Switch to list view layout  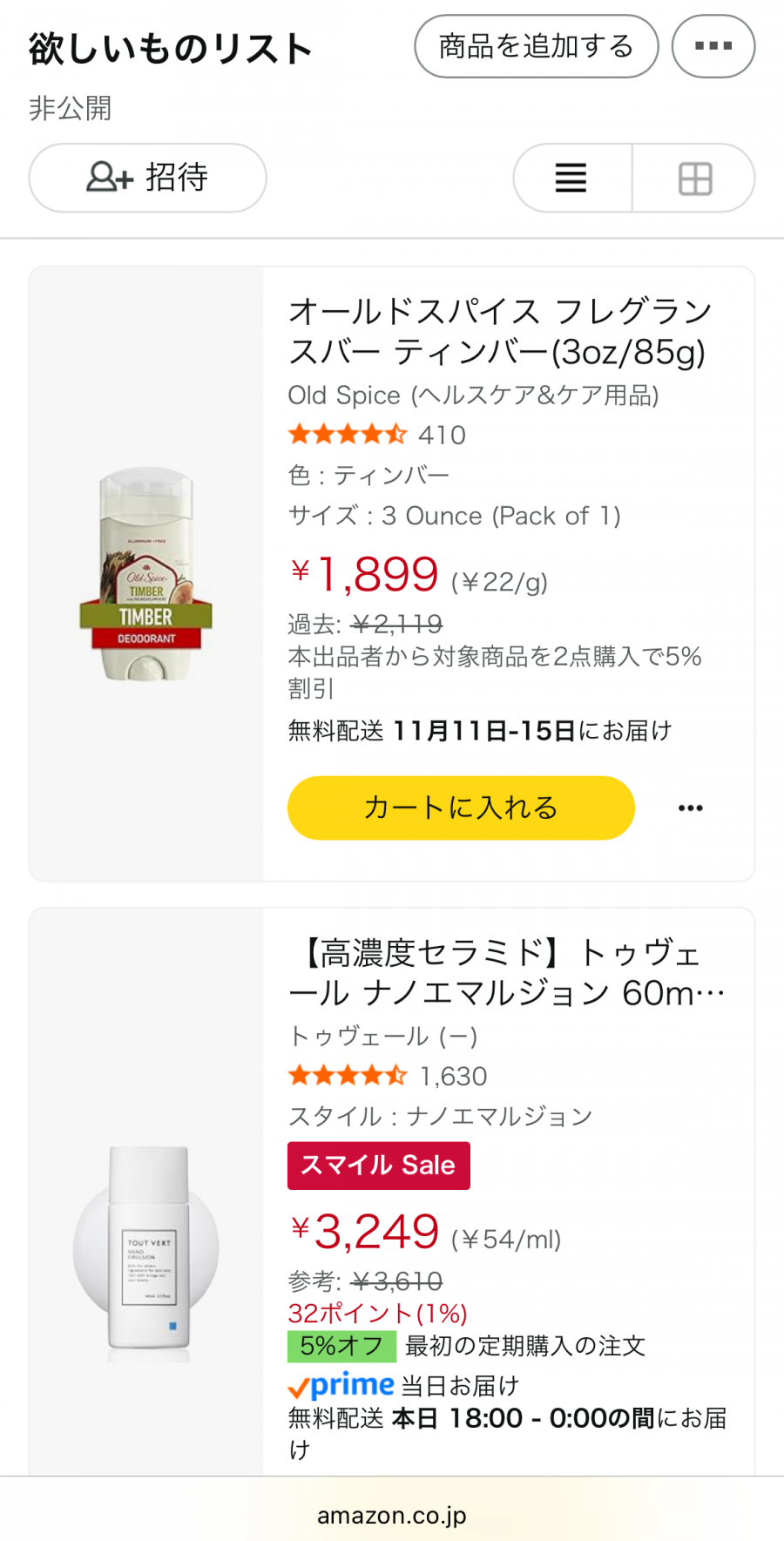point(571,178)
